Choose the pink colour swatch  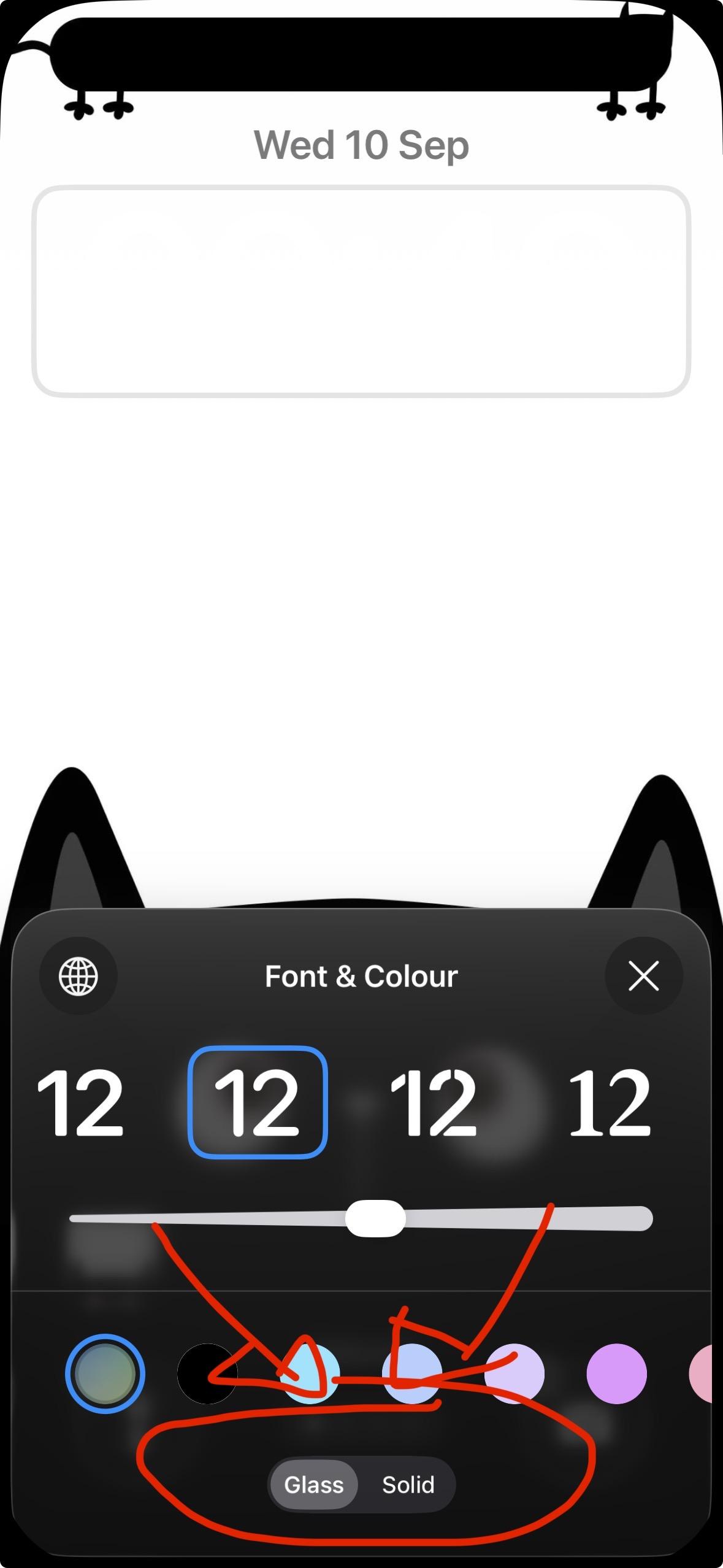[703, 1374]
